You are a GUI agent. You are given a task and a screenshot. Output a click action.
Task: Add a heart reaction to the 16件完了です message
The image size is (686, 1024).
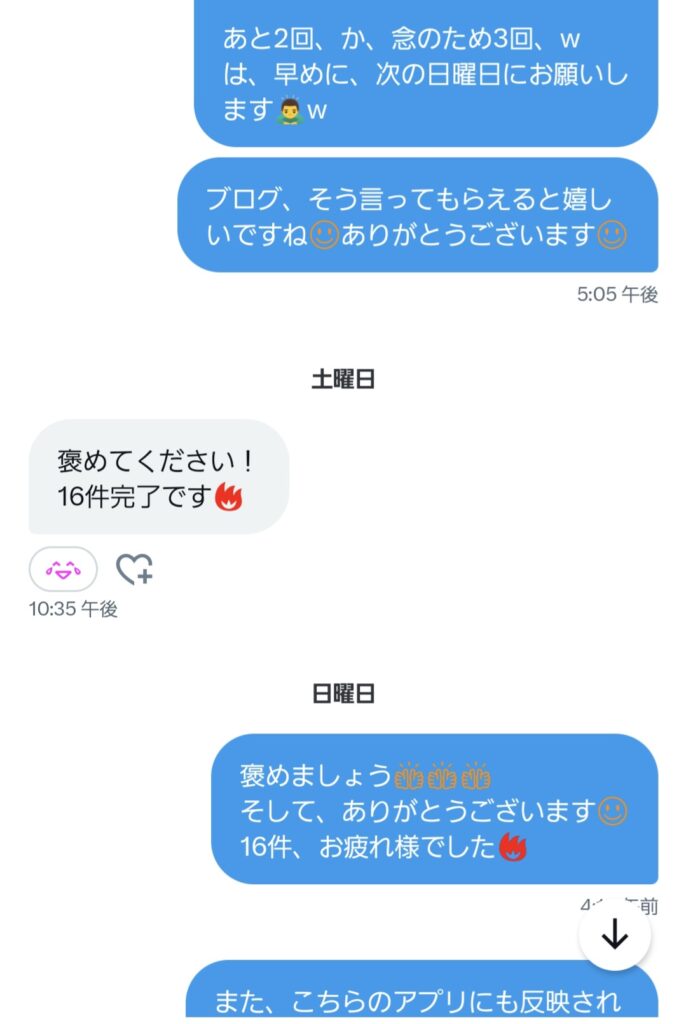click(134, 569)
